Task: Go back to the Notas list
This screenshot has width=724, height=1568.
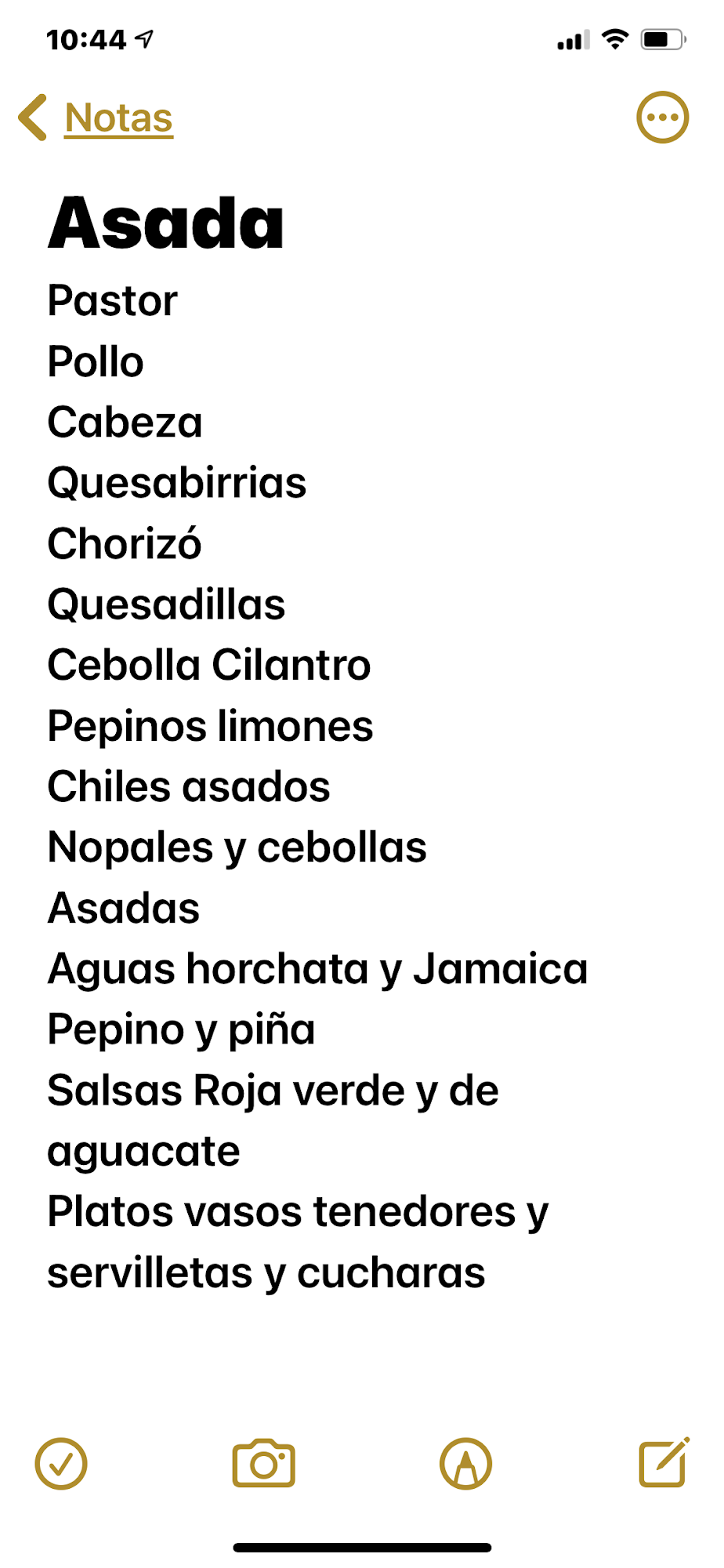Action: click(x=96, y=118)
